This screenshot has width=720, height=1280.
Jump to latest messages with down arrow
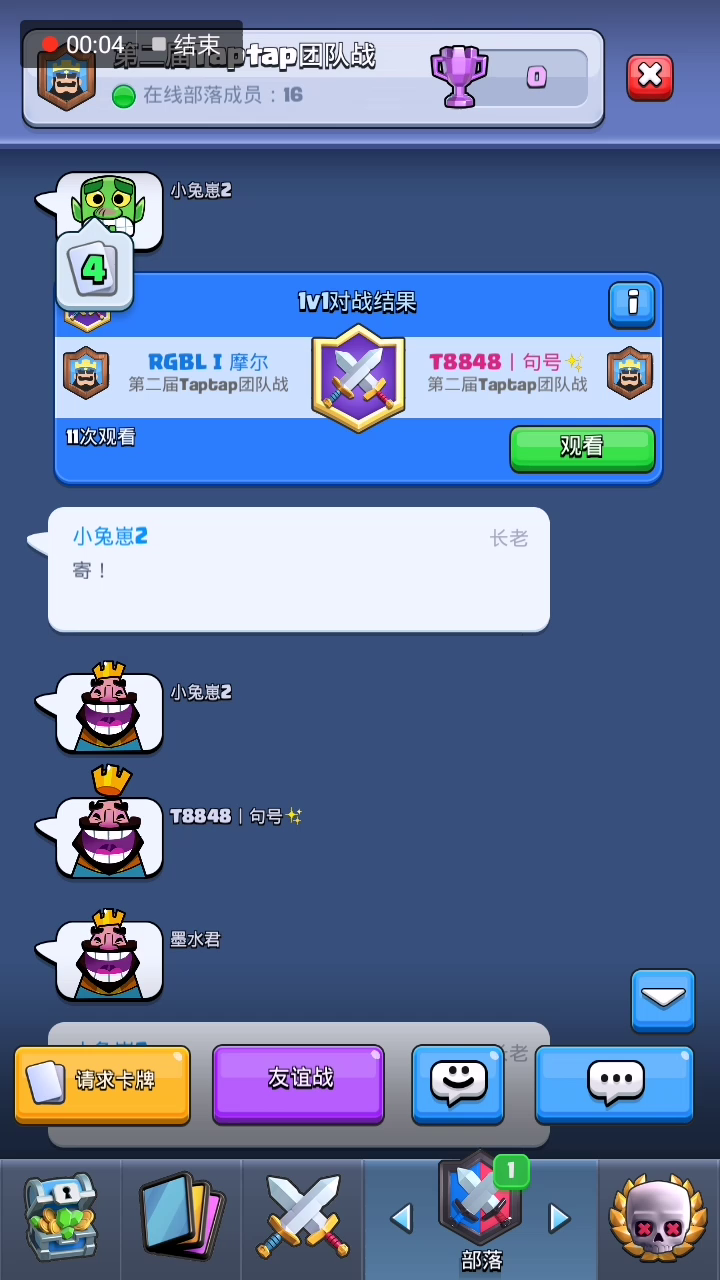(x=663, y=999)
